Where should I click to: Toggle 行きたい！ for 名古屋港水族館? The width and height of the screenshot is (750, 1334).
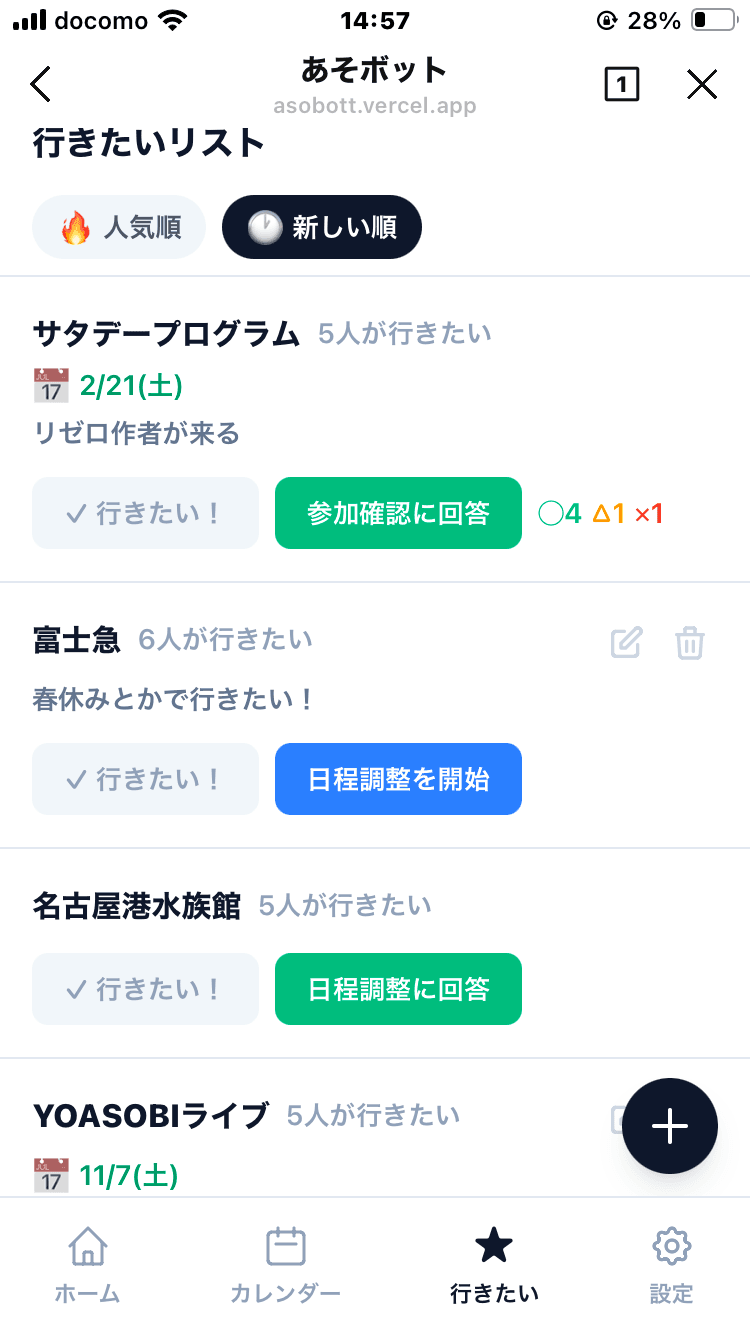coord(145,989)
